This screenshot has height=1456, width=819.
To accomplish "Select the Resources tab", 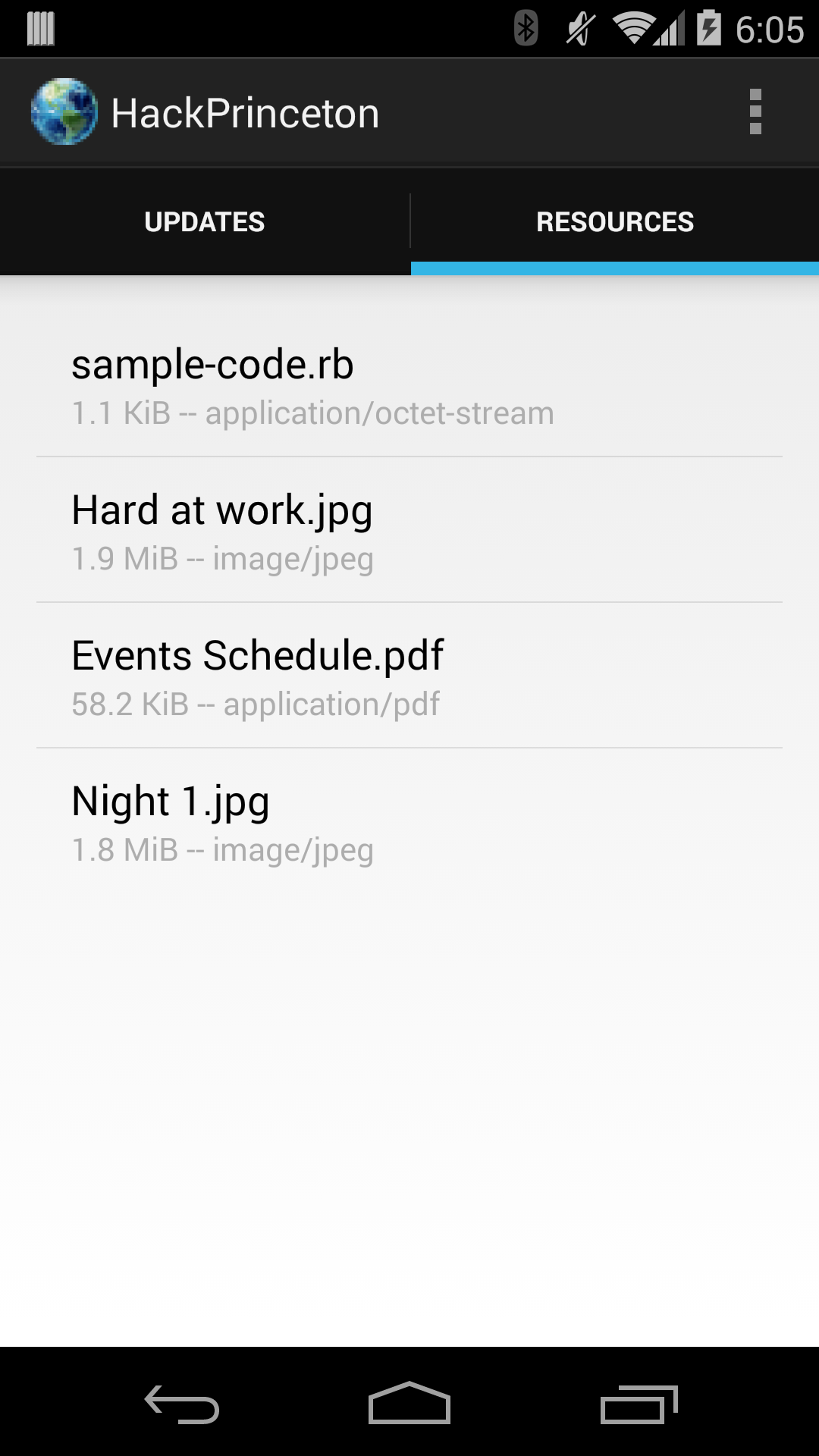I will [x=614, y=221].
